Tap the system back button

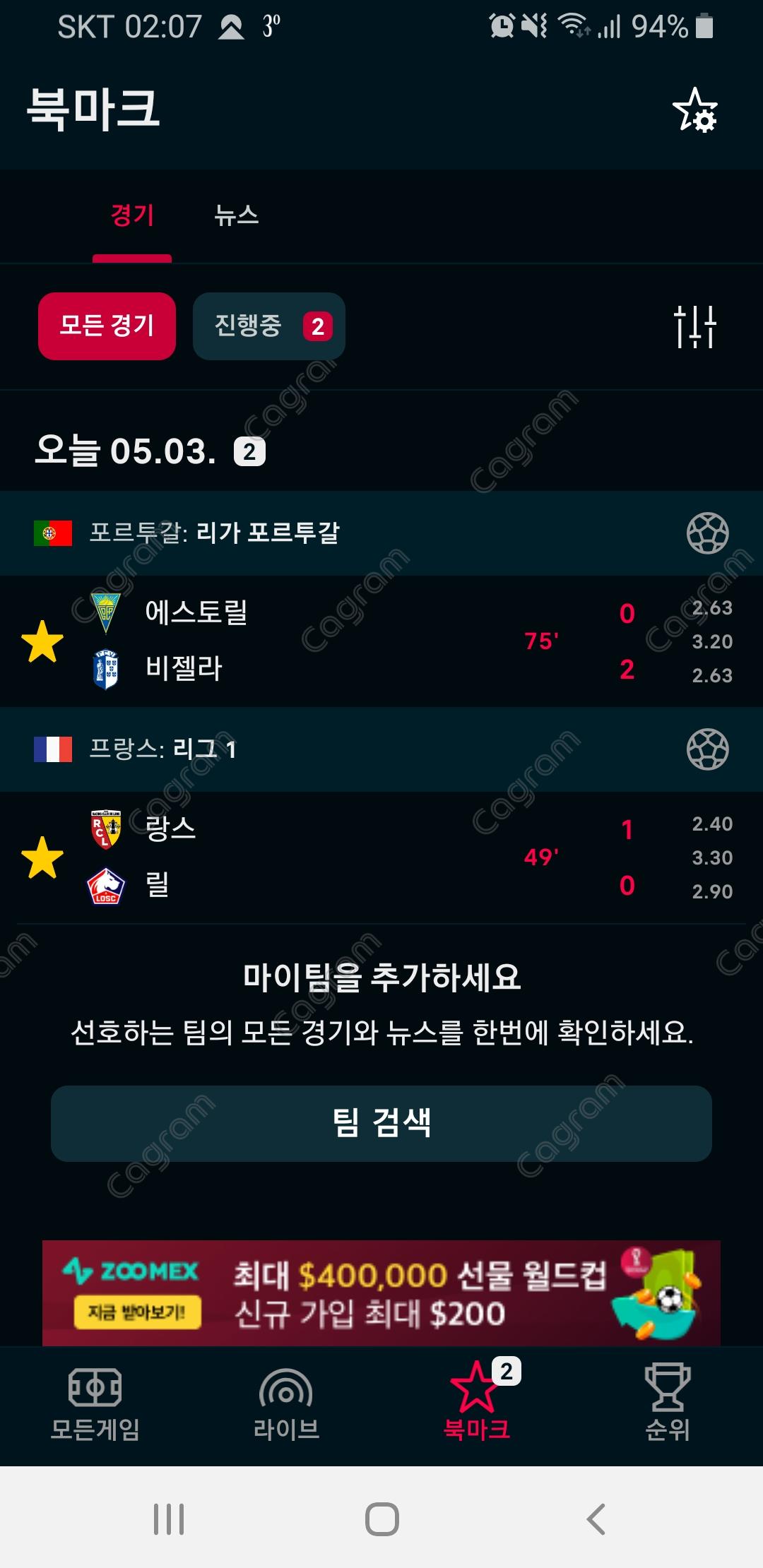(596, 1519)
